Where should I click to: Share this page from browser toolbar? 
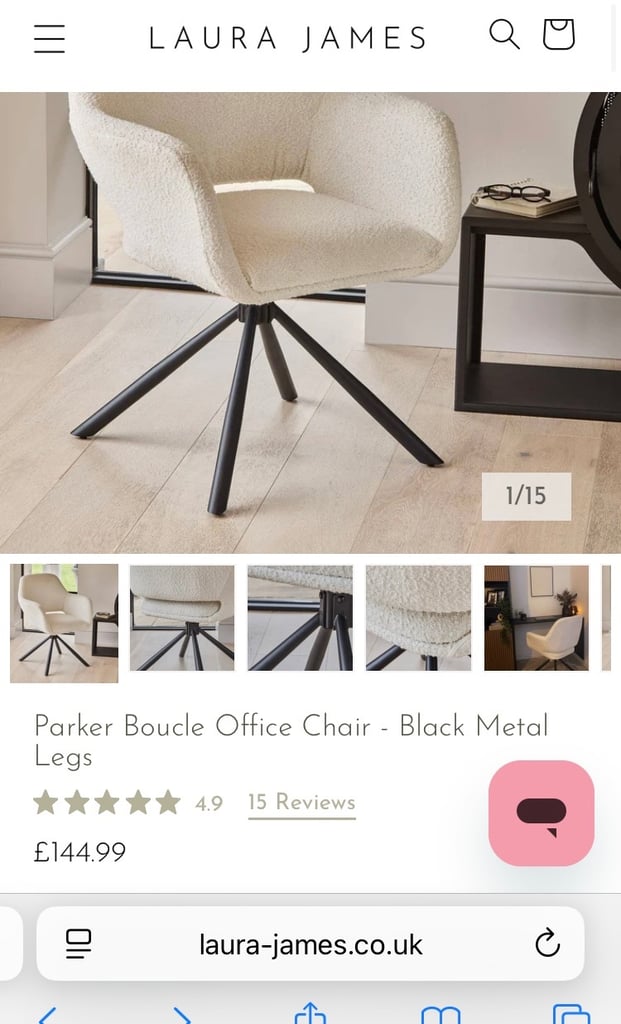310,1013
